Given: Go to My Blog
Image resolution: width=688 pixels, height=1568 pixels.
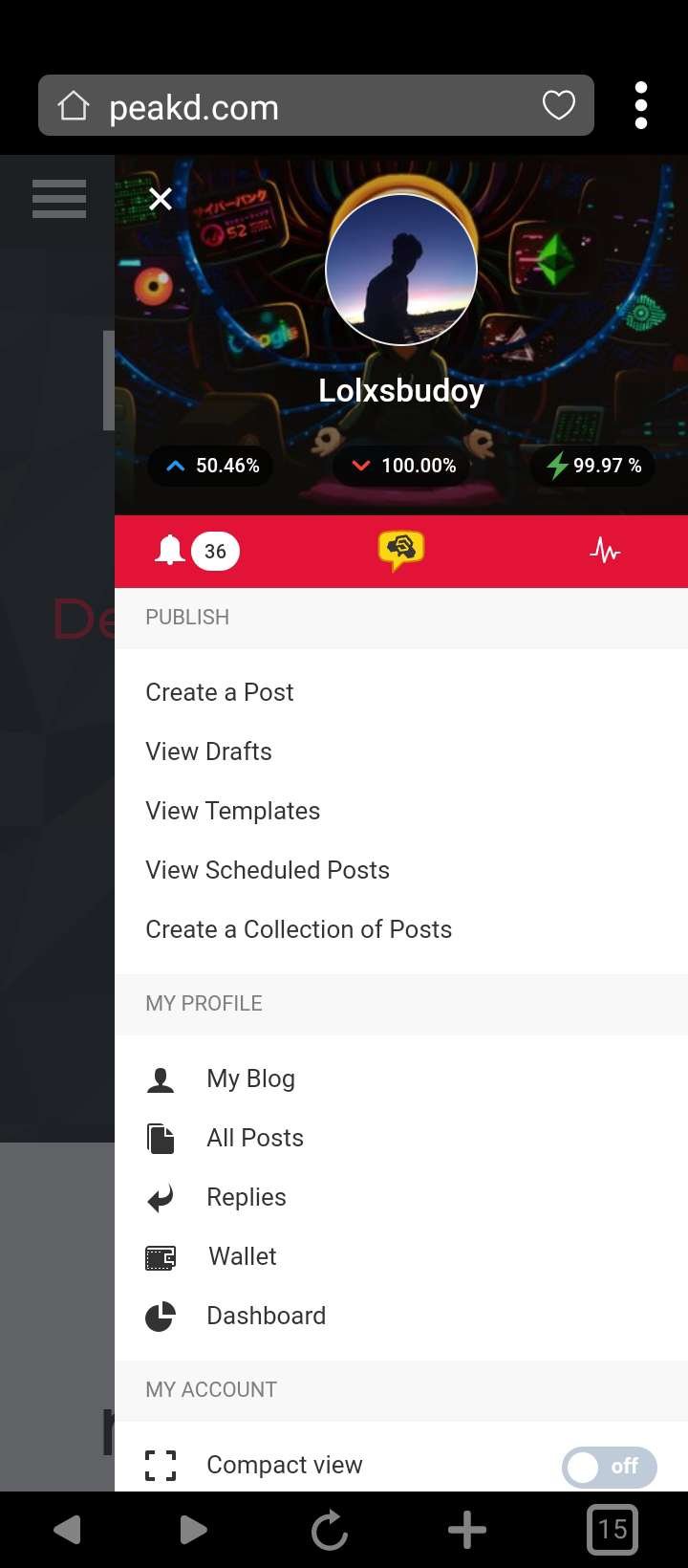Looking at the screenshot, I should [x=250, y=1078].
